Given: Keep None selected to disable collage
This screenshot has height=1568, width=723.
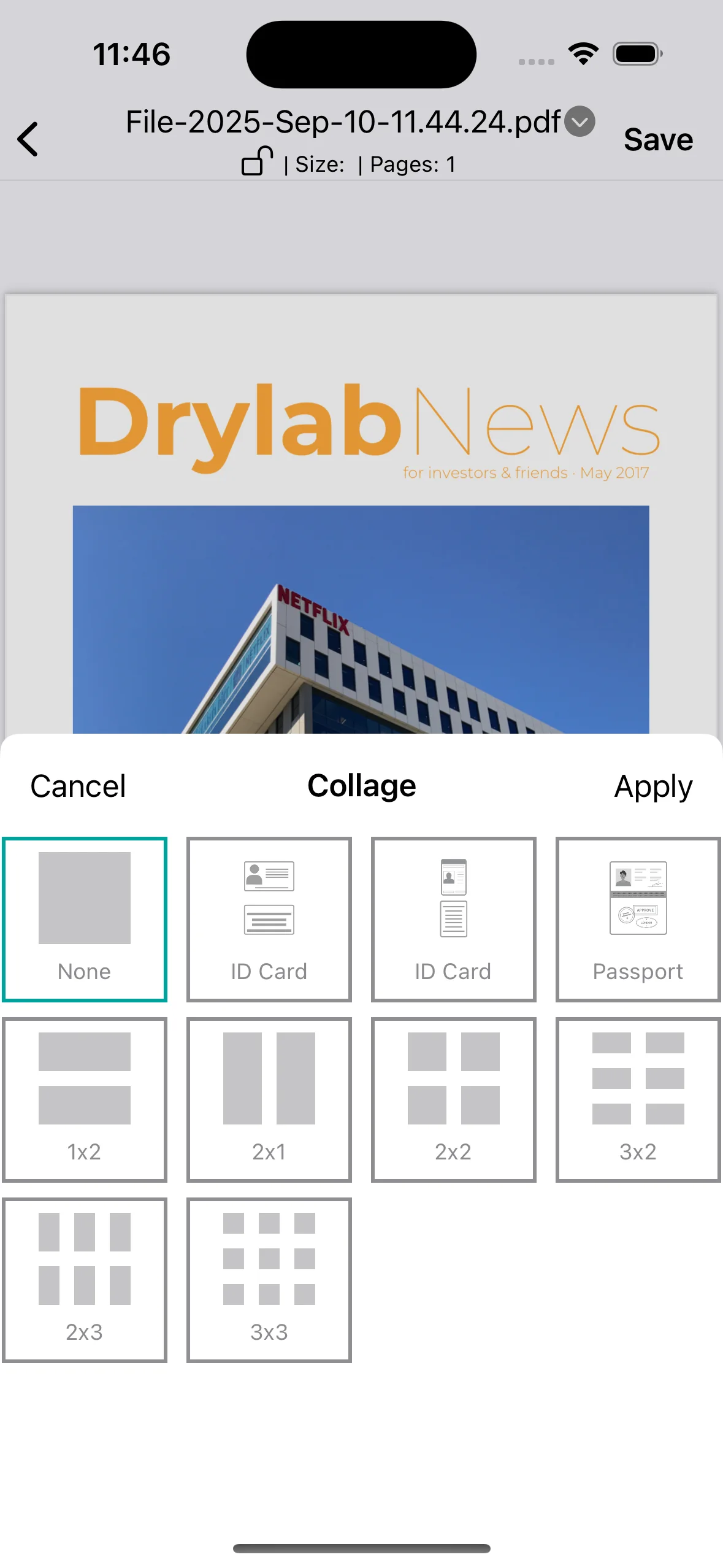Looking at the screenshot, I should coord(85,918).
